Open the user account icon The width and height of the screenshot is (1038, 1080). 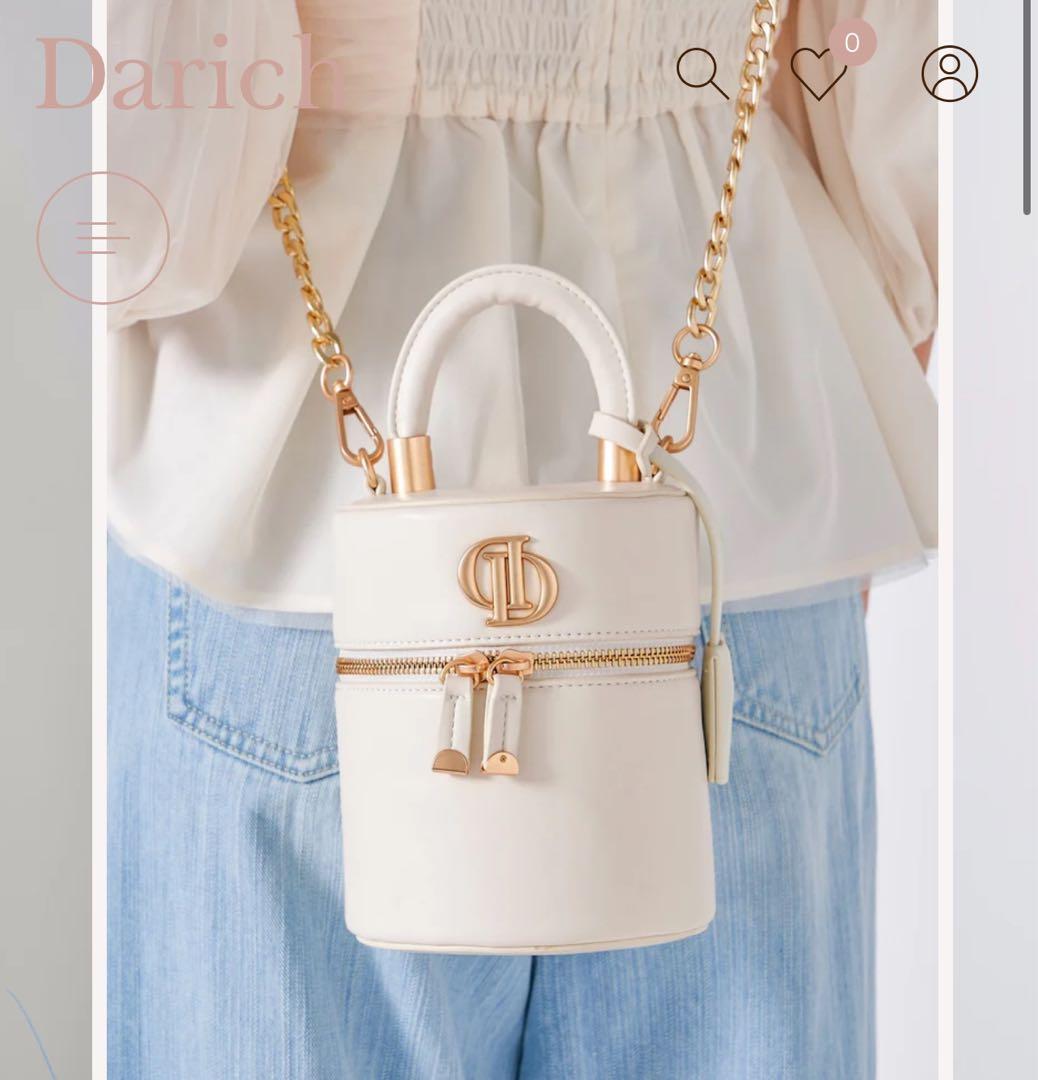click(x=949, y=73)
